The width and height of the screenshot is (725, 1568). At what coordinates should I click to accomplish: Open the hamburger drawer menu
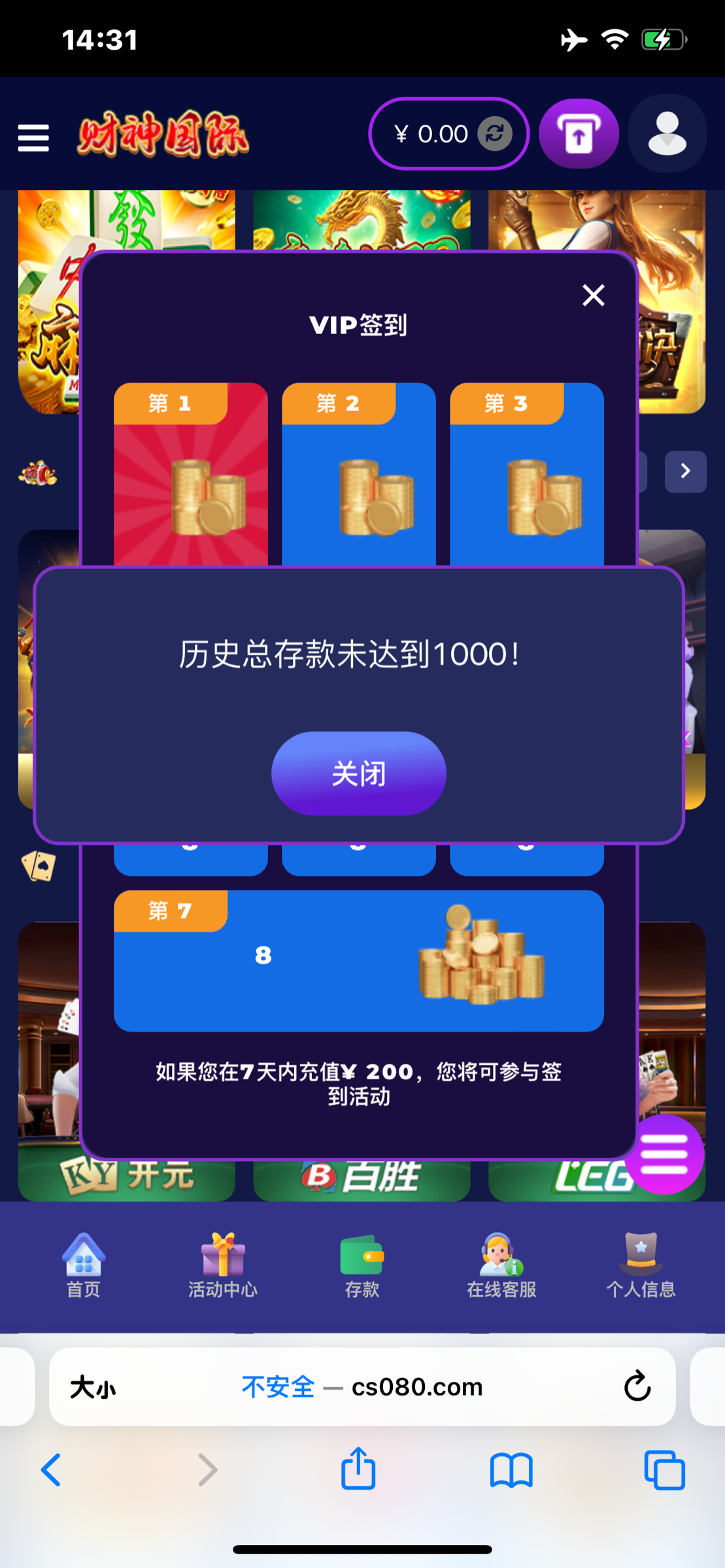[33, 138]
